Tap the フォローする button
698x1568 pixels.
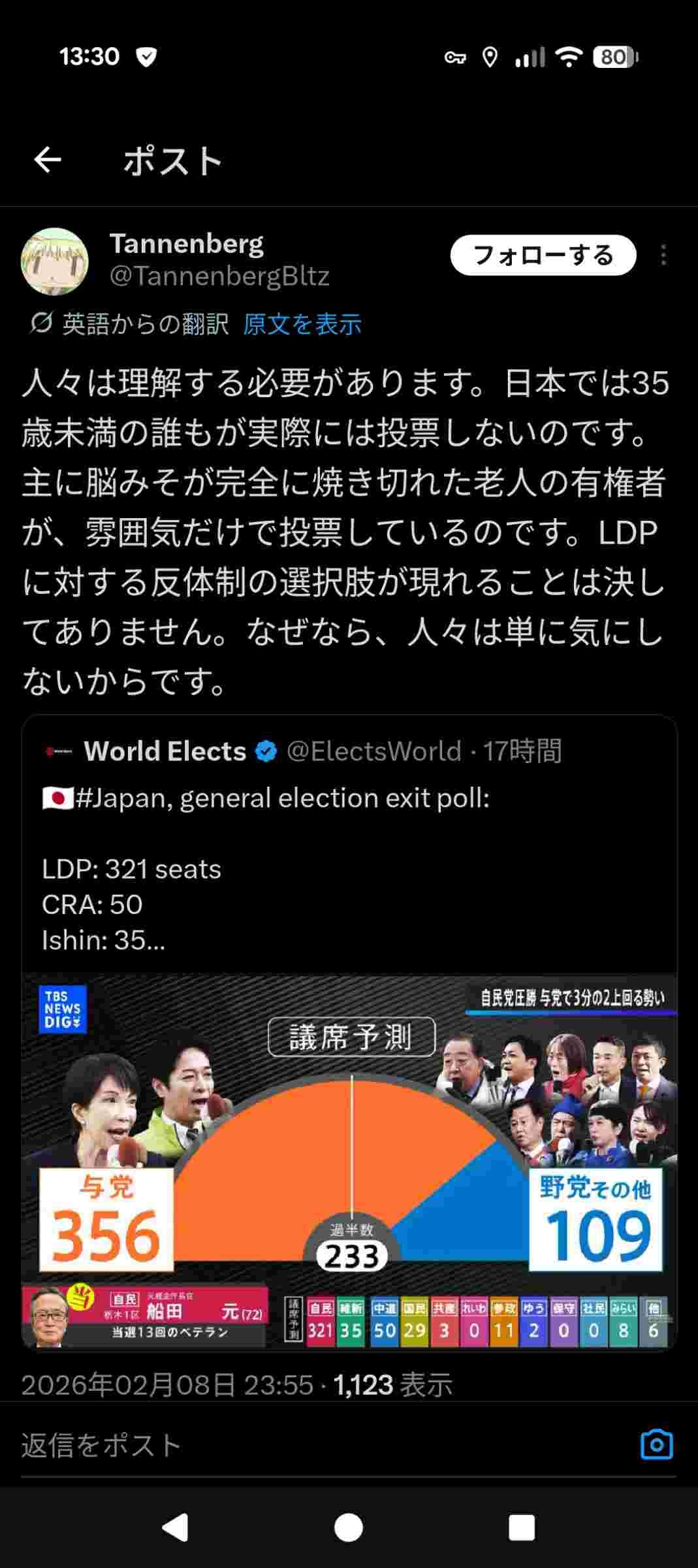543,255
